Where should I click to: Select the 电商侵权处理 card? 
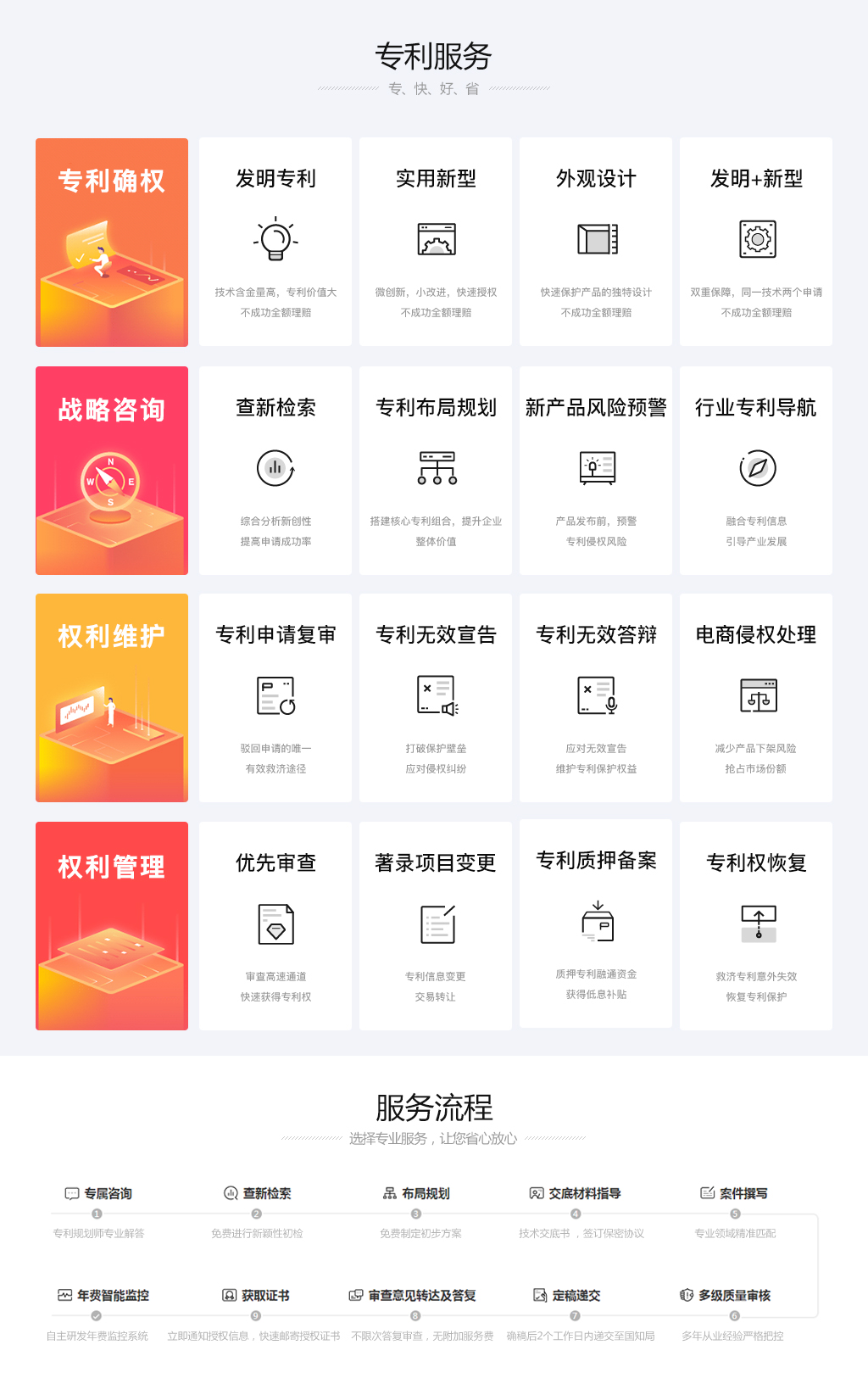[x=755, y=698]
